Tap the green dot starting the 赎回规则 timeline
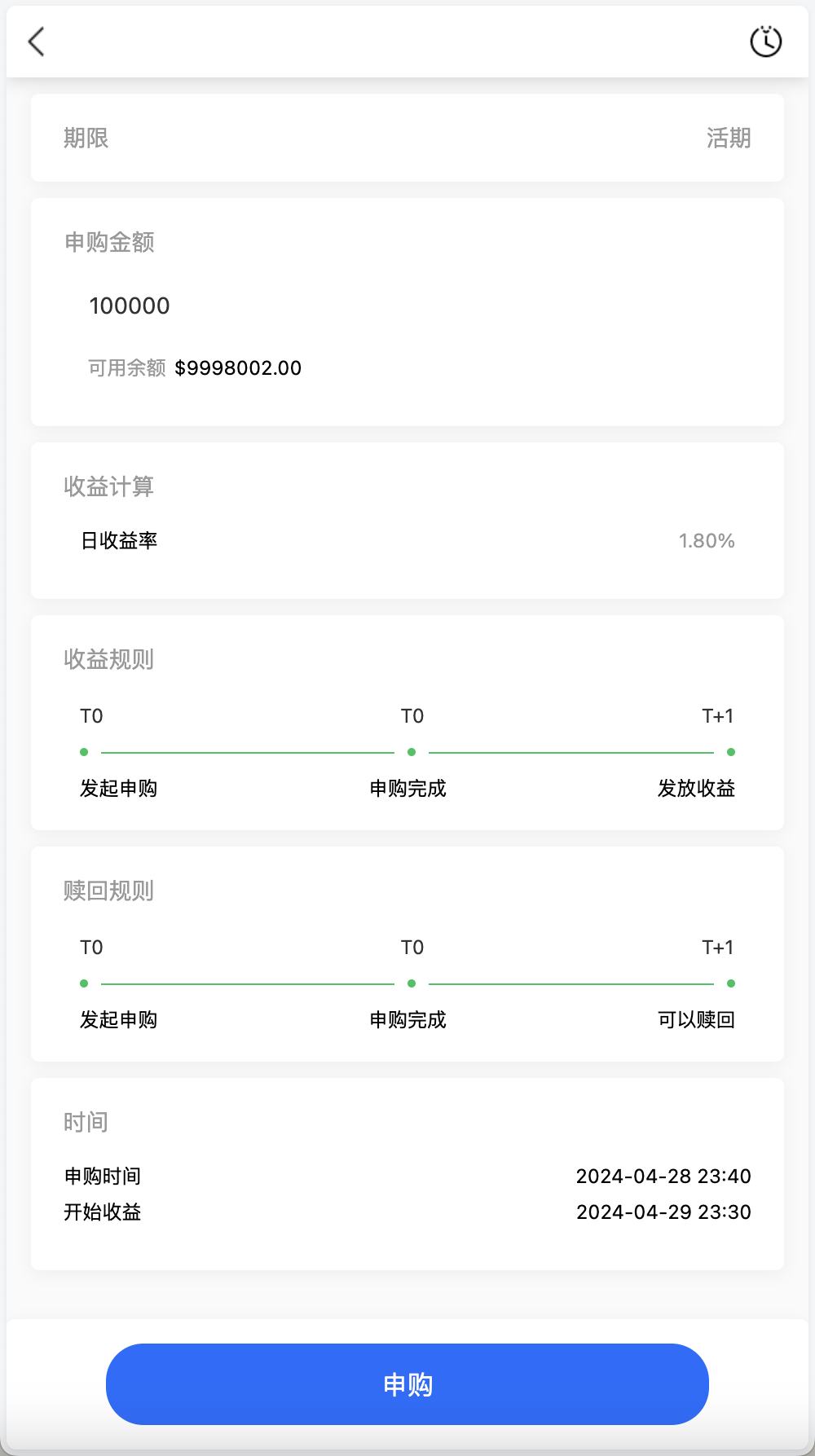Screen dimensions: 815x1456 [84, 983]
